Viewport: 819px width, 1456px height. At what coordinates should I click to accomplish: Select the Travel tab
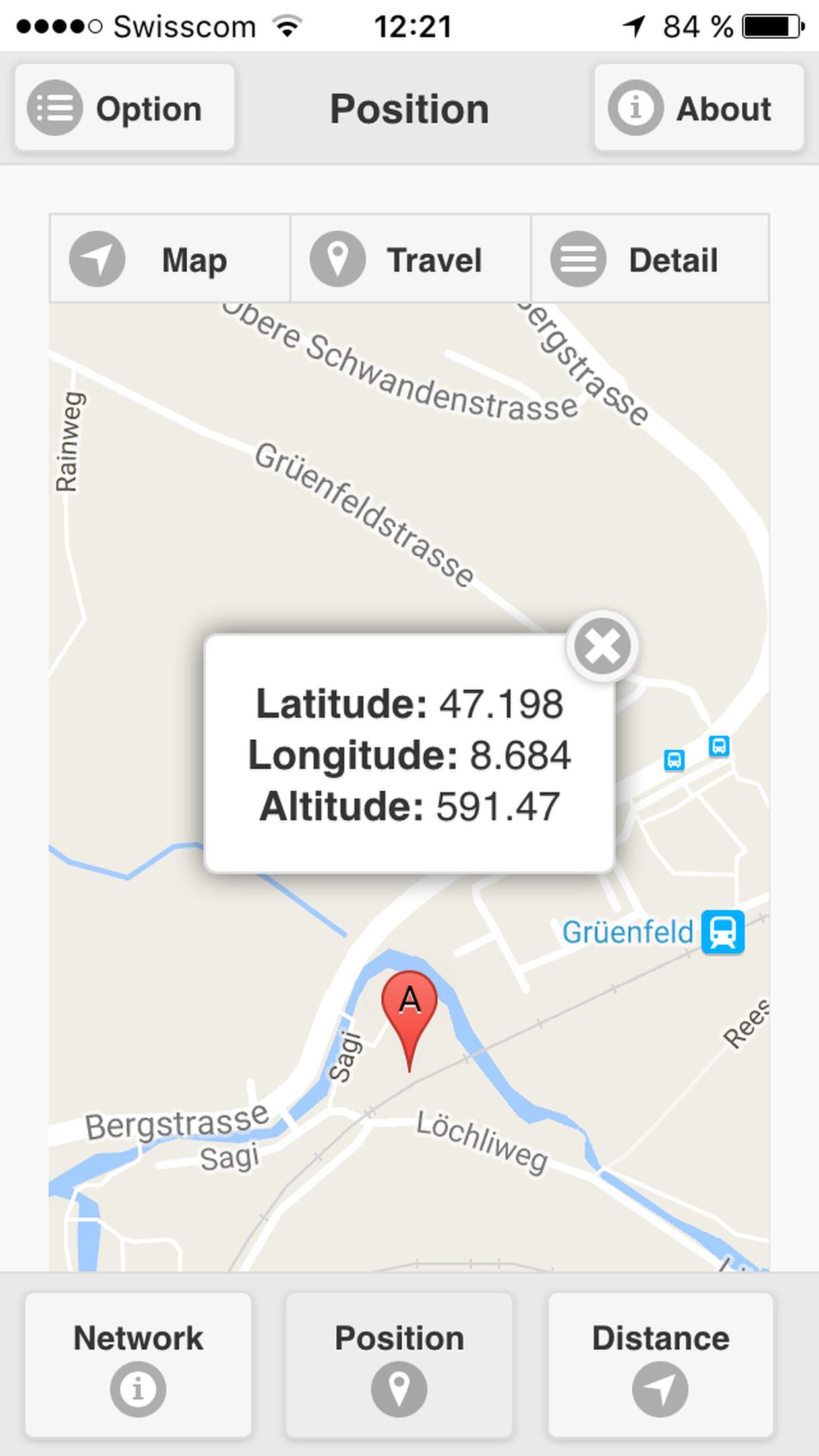tap(410, 259)
